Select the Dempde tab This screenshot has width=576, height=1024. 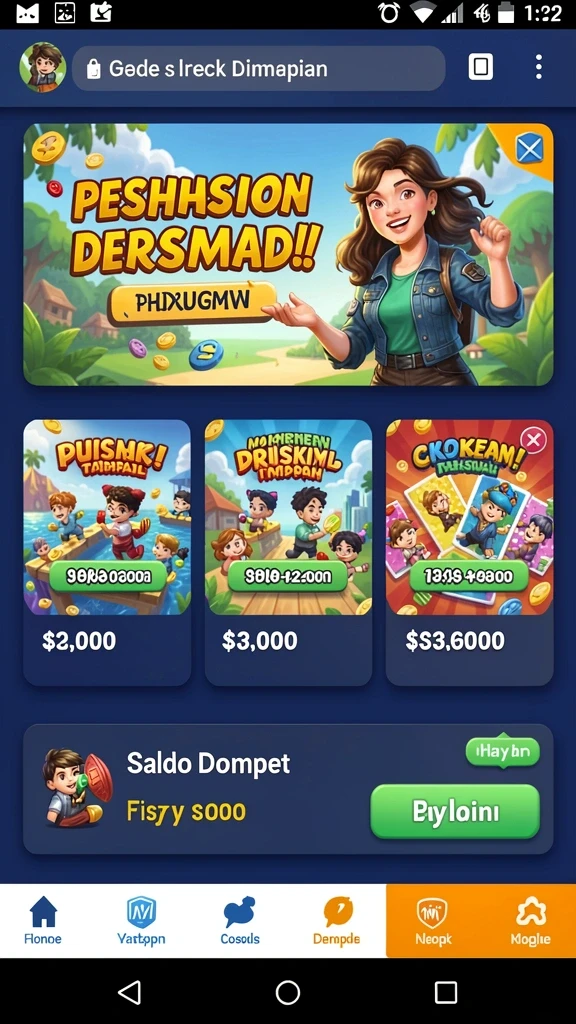[336, 921]
